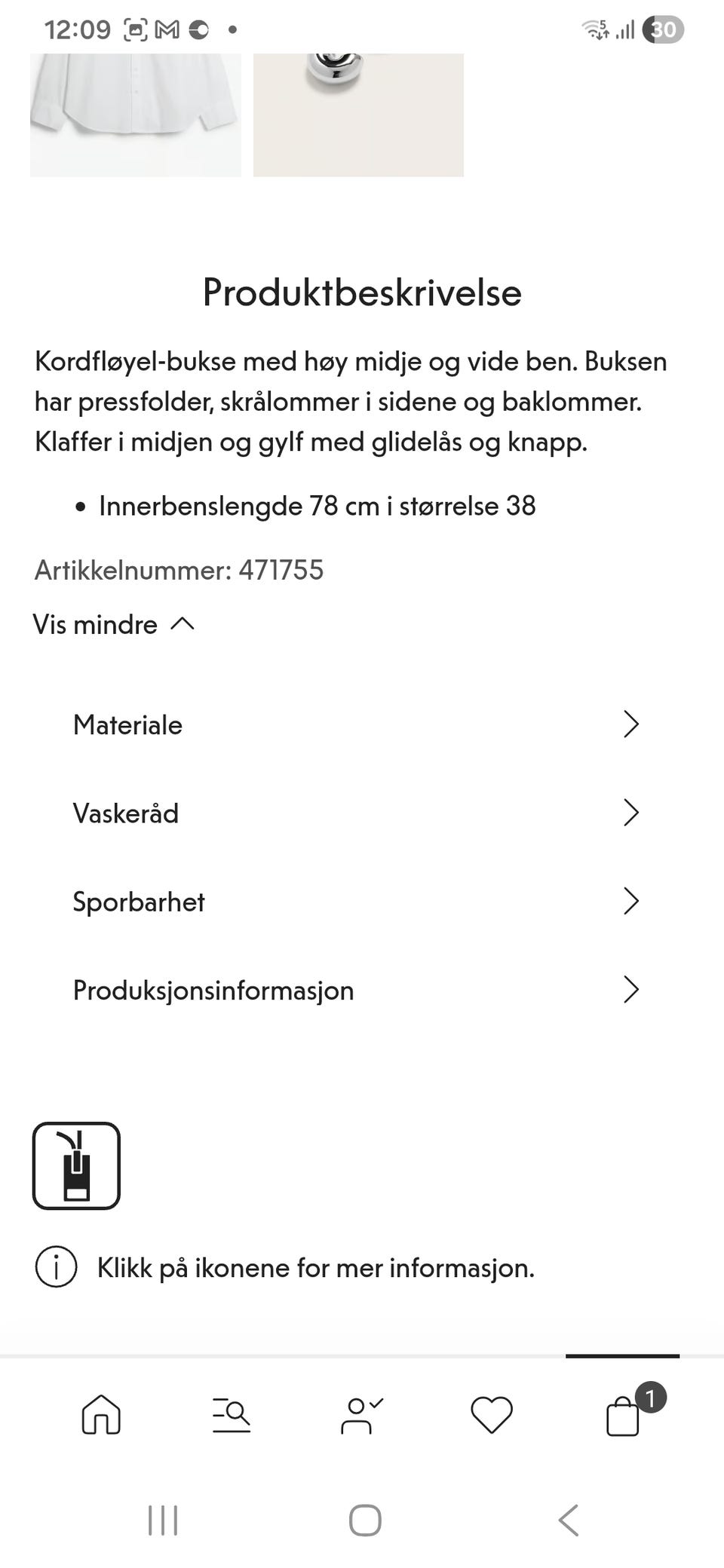This screenshot has height=1568, width=724.
Task: Open the Sporbarhet section chevron
Action: click(x=632, y=901)
